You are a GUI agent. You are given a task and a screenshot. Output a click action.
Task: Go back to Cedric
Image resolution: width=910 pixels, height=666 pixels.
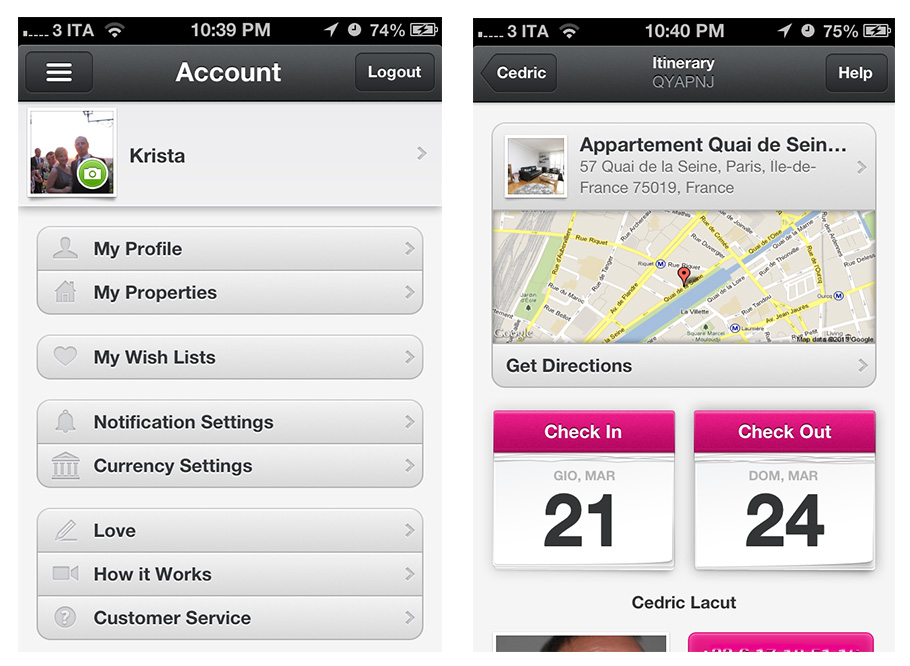coord(519,73)
